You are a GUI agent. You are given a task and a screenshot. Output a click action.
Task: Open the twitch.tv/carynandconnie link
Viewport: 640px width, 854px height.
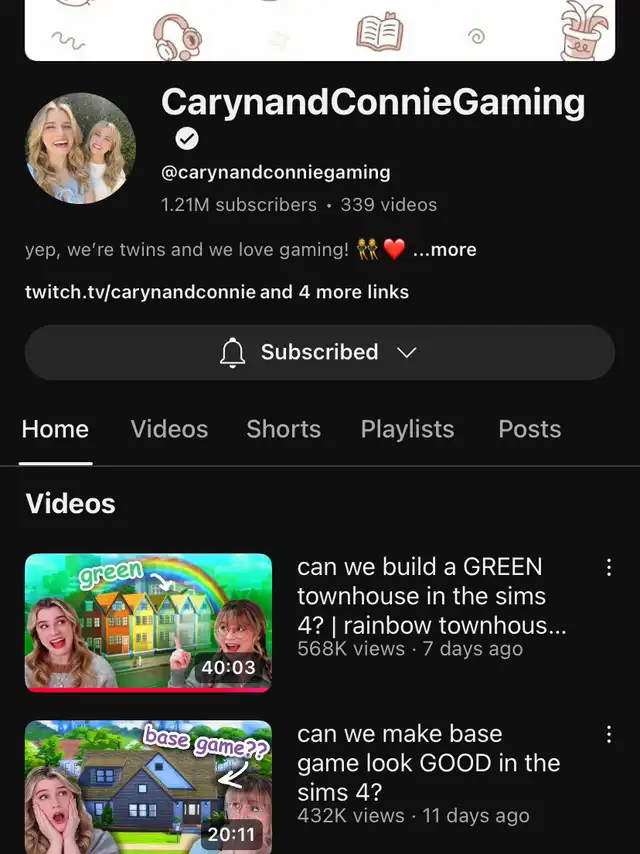pos(140,292)
